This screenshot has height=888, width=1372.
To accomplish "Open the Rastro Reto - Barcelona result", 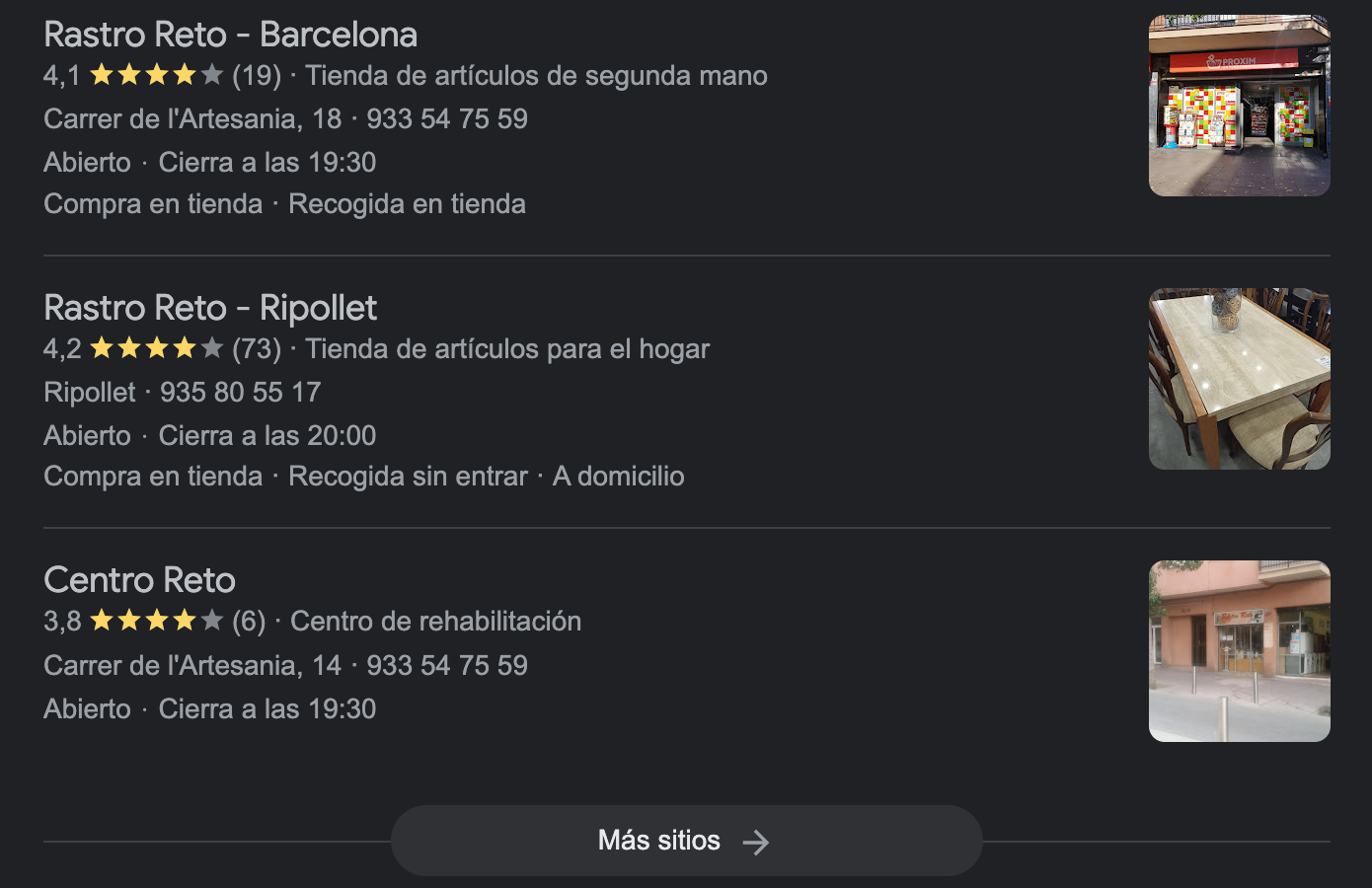I will click(x=230, y=36).
